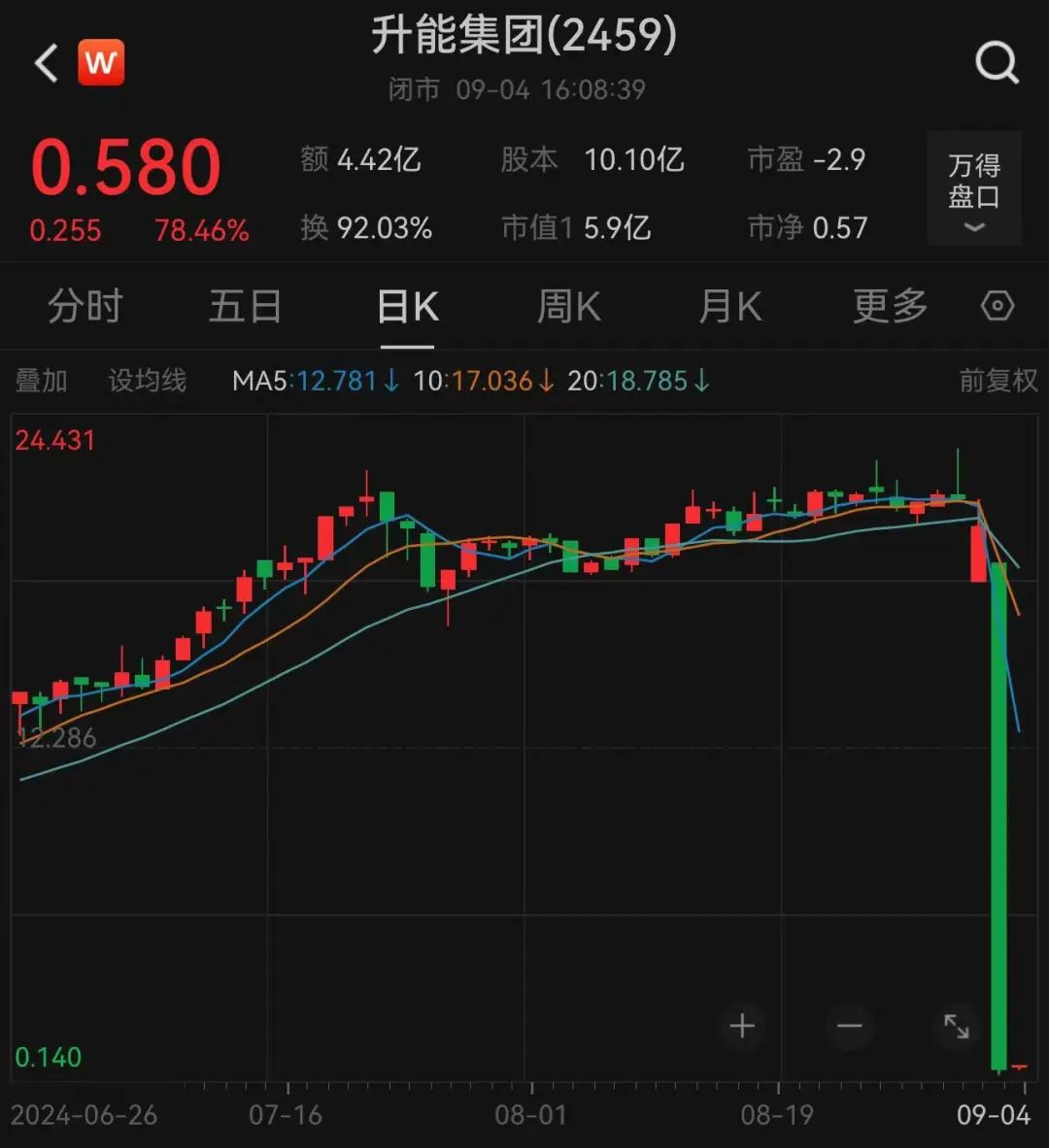This screenshot has width=1049, height=1148.
Task: Tap 叠加 to overlay another stock
Action: coord(42,381)
